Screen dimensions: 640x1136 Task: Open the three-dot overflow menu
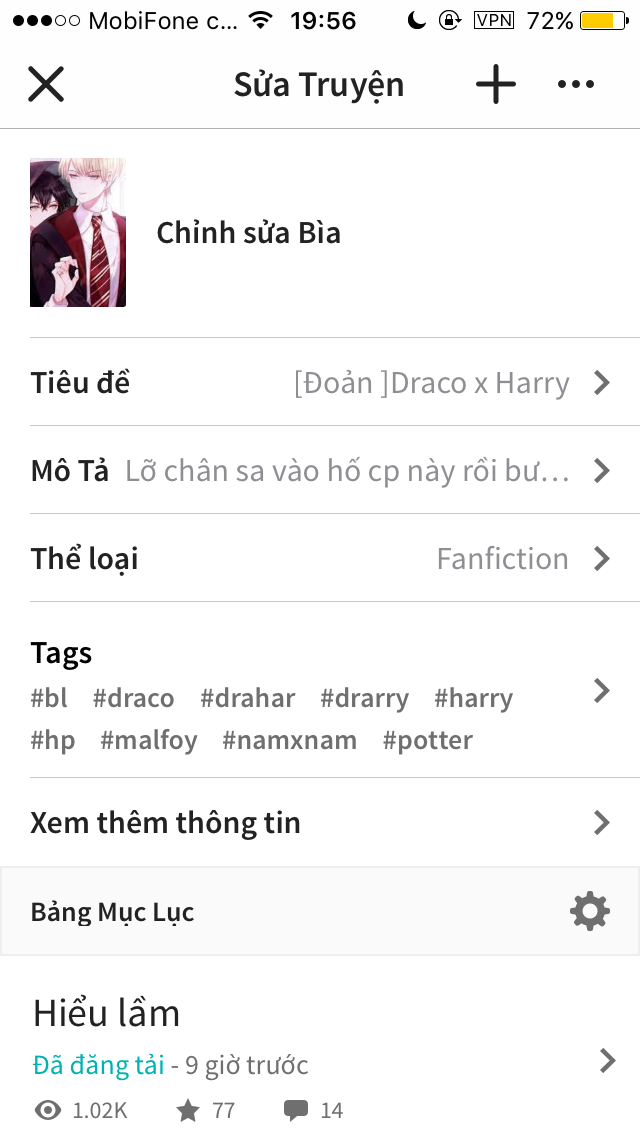coord(576,85)
